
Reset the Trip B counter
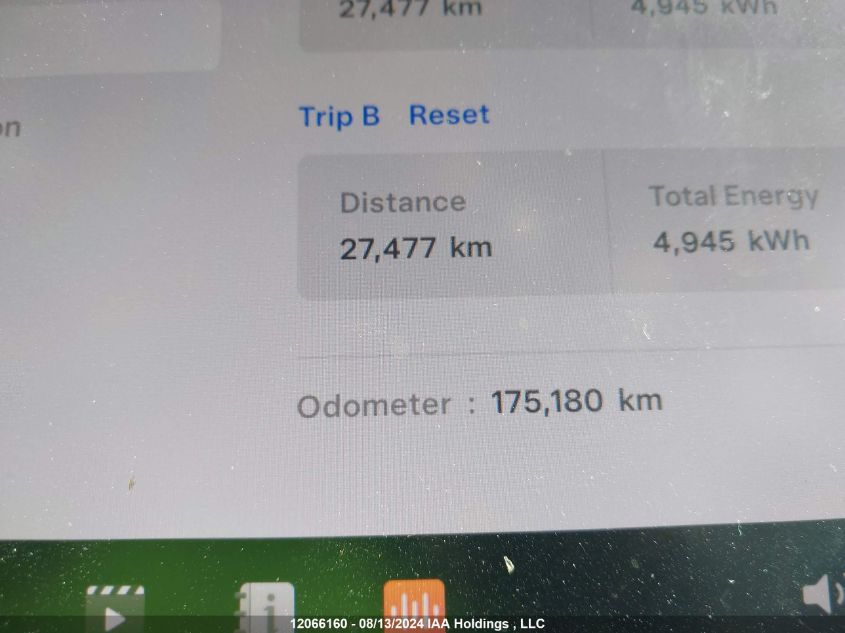click(x=449, y=115)
